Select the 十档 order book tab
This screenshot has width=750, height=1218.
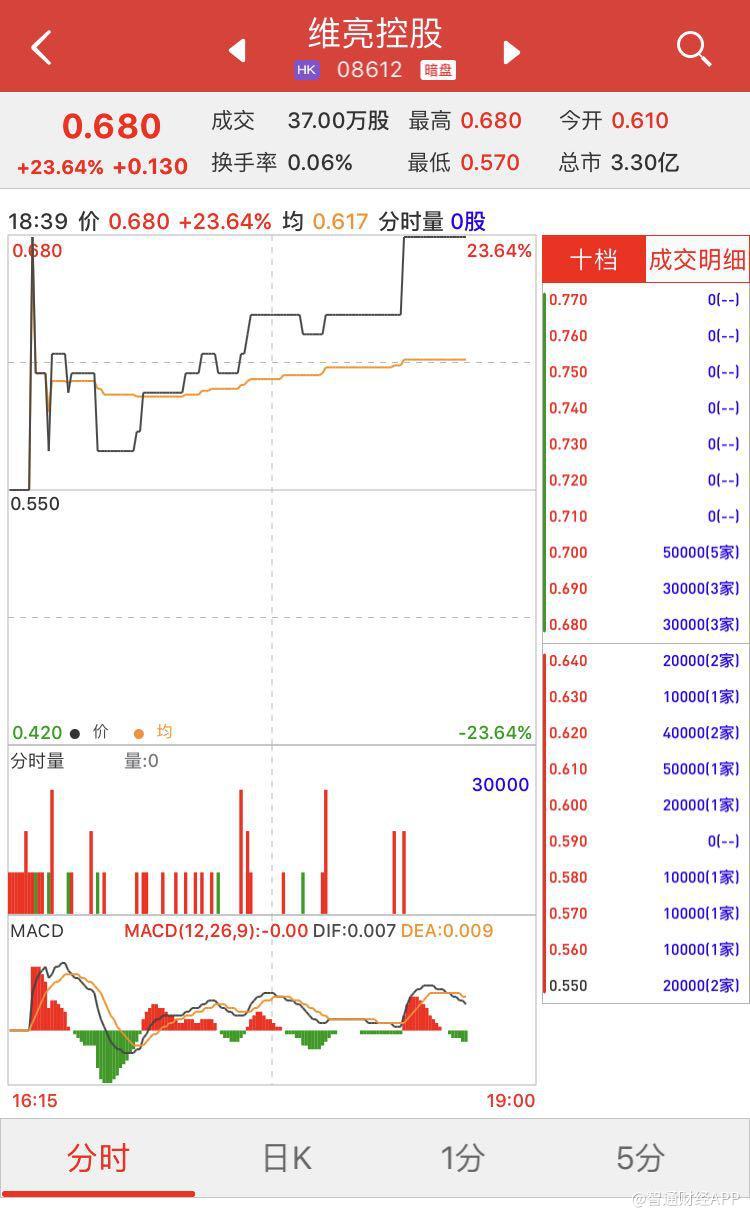593,260
